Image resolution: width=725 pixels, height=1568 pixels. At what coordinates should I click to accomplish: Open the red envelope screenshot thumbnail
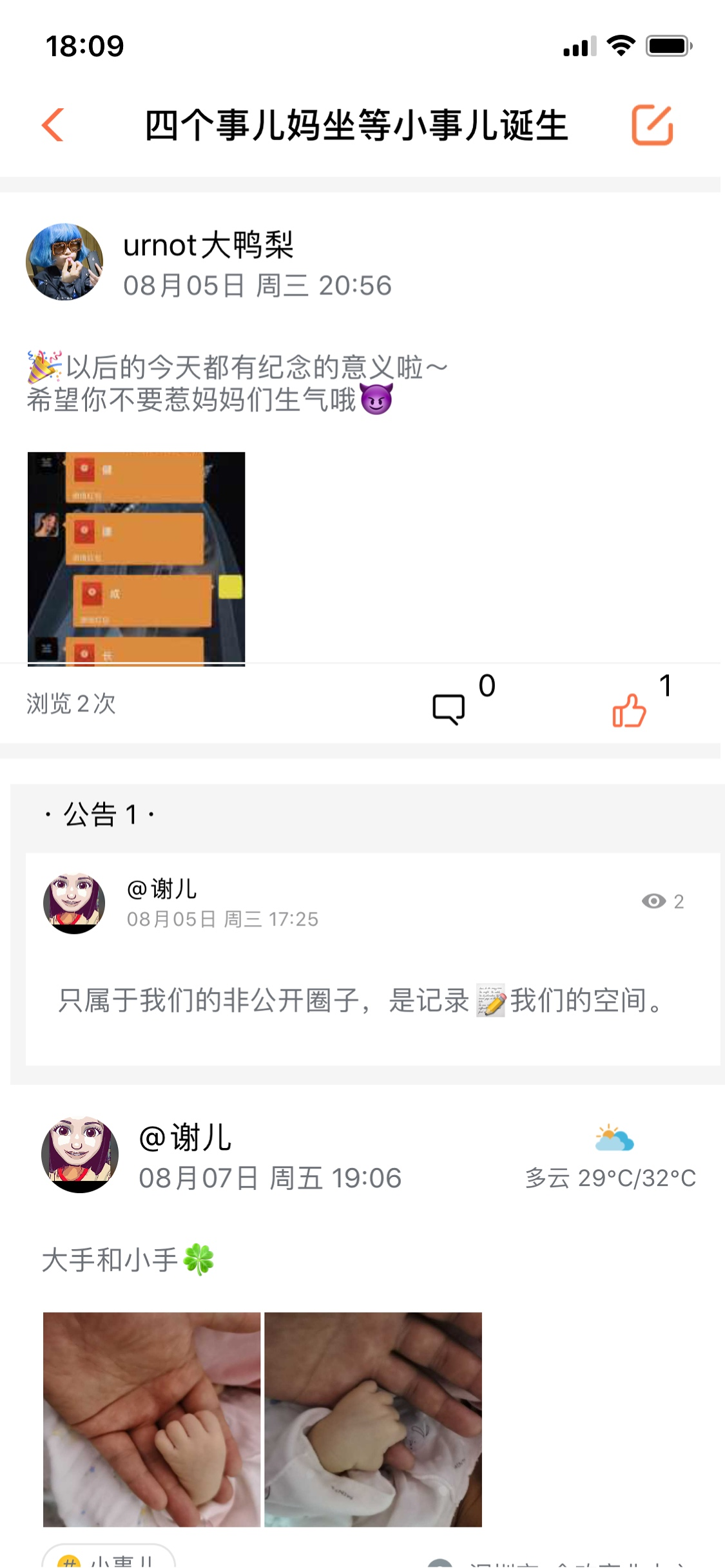pos(136,558)
